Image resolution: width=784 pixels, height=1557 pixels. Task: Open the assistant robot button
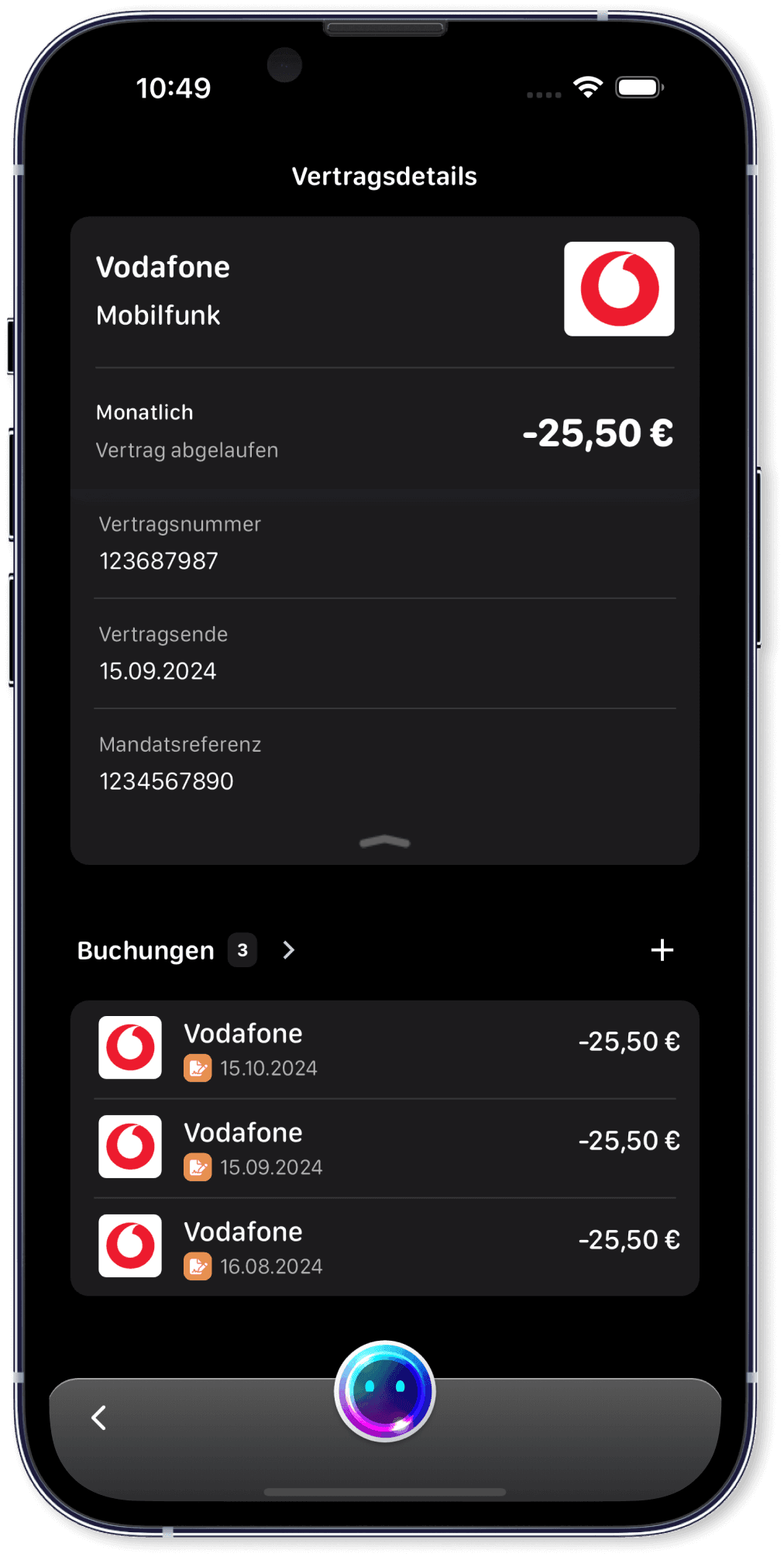click(x=385, y=1390)
